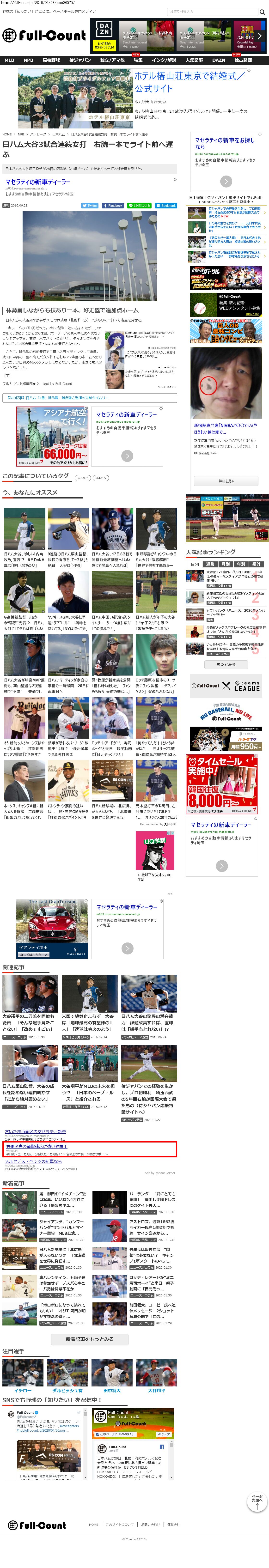Tap 新着記事をもっとみる button
This screenshot has height=1568, width=269.
(x=89, y=1339)
